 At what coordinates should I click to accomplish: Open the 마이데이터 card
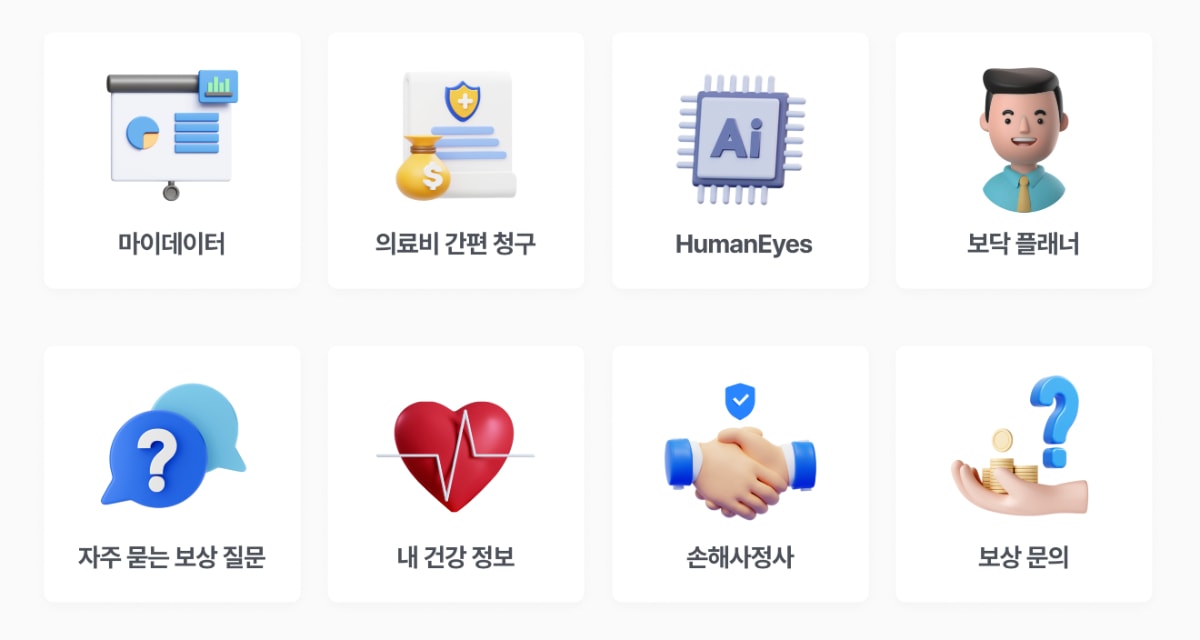tap(172, 161)
